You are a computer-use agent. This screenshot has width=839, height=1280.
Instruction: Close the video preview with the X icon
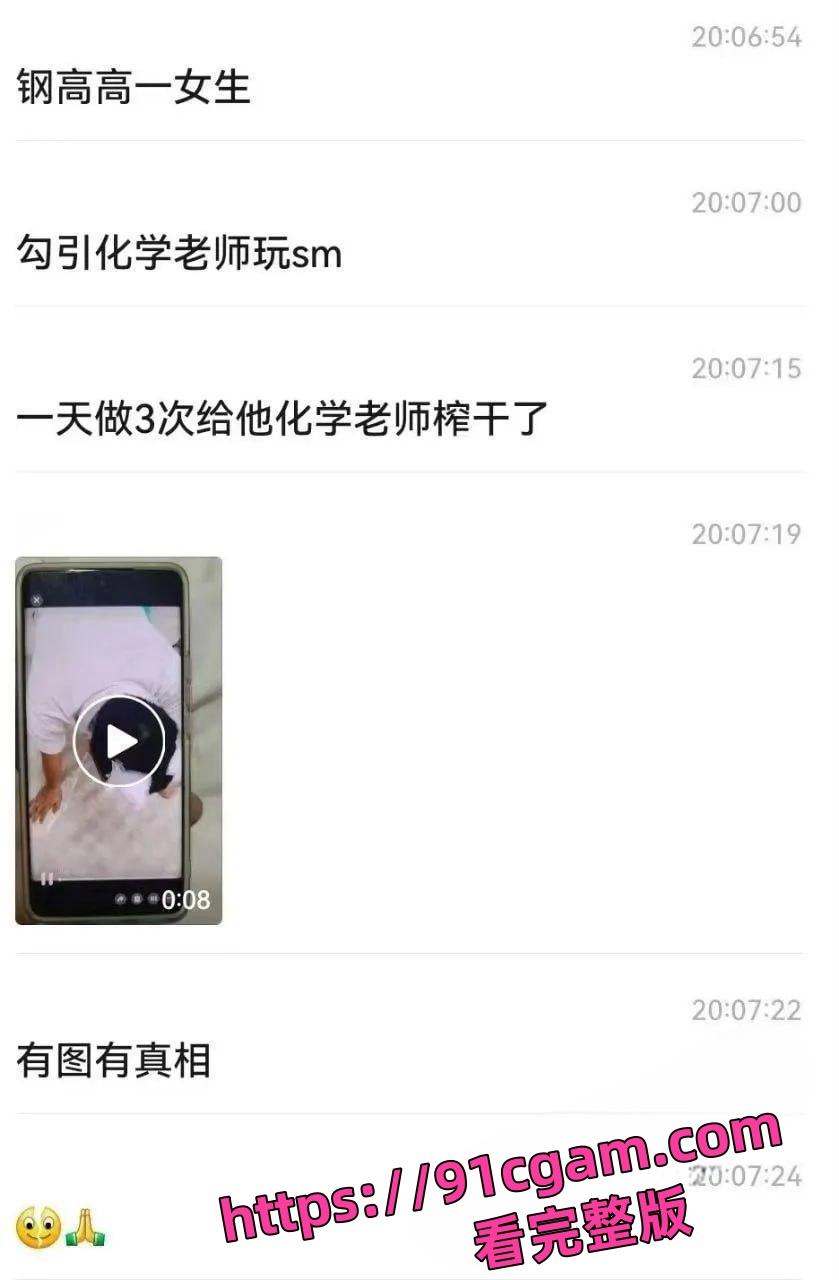[37, 600]
